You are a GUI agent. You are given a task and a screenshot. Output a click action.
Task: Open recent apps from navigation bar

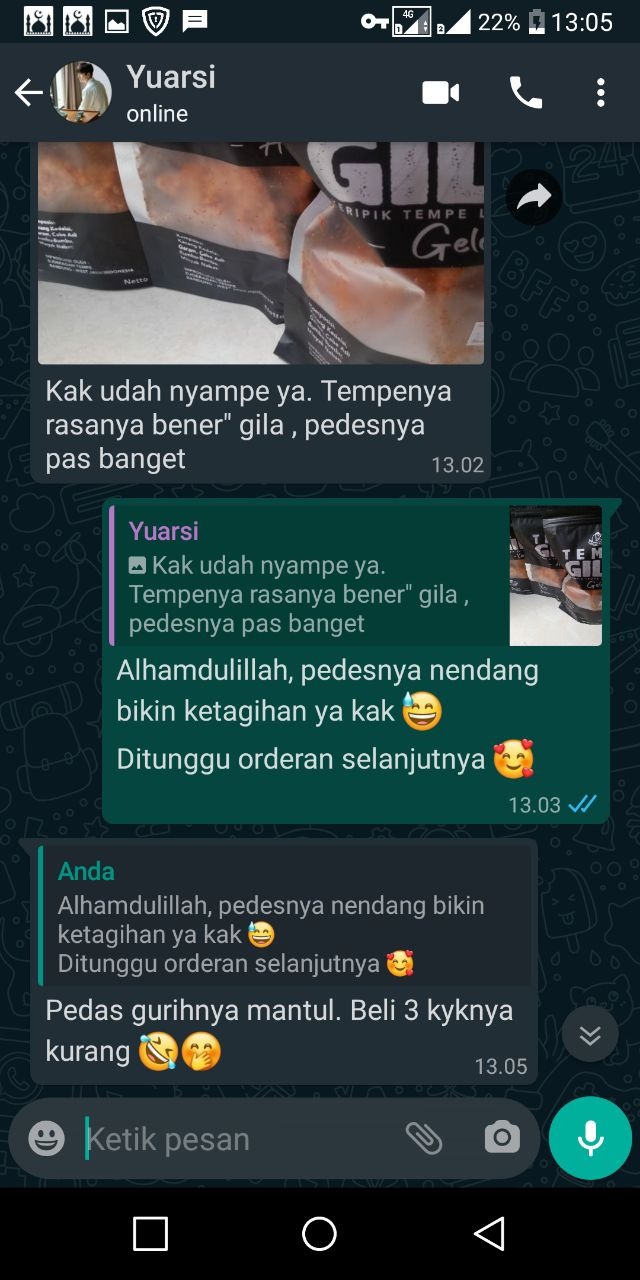point(150,1234)
